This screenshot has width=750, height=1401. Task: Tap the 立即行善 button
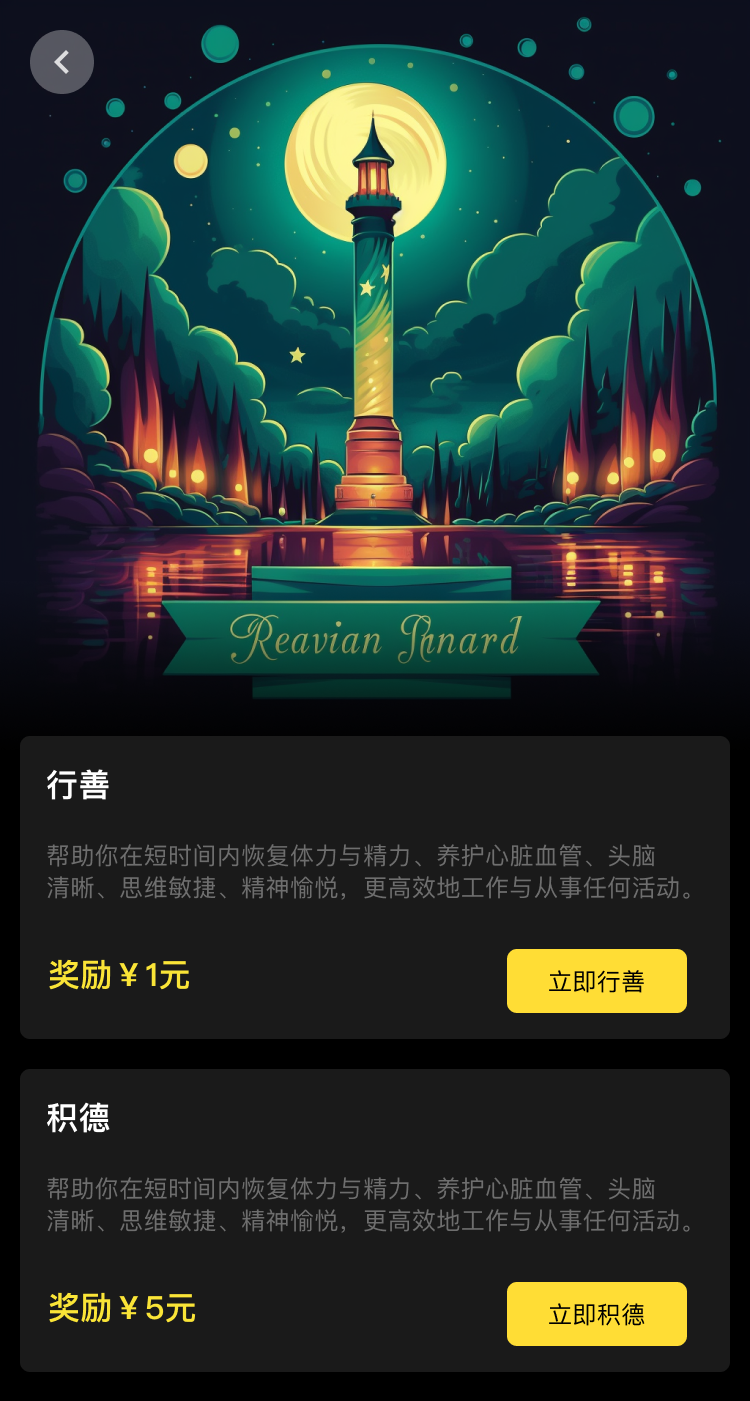(x=597, y=981)
